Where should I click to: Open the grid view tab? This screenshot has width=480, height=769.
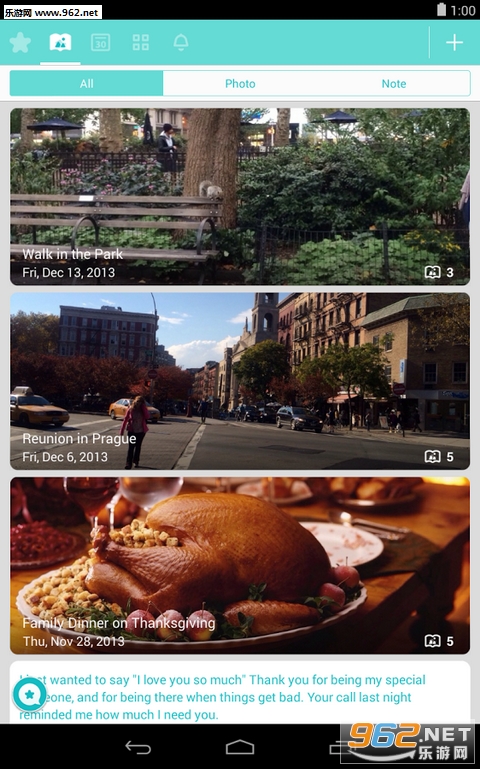pyautogui.click(x=141, y=43)
